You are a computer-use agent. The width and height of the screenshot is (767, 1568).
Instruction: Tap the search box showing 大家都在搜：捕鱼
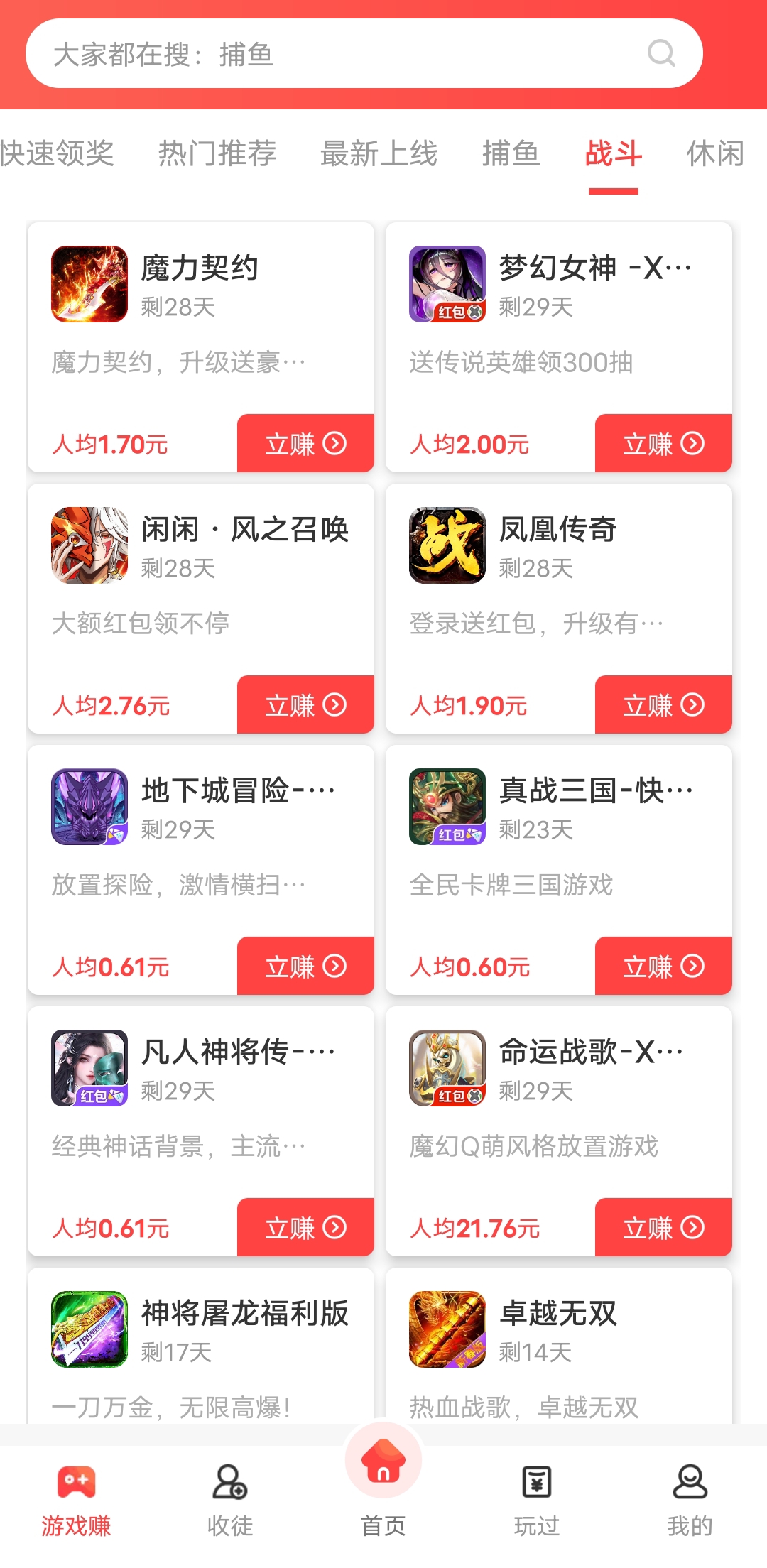point(364,54)
